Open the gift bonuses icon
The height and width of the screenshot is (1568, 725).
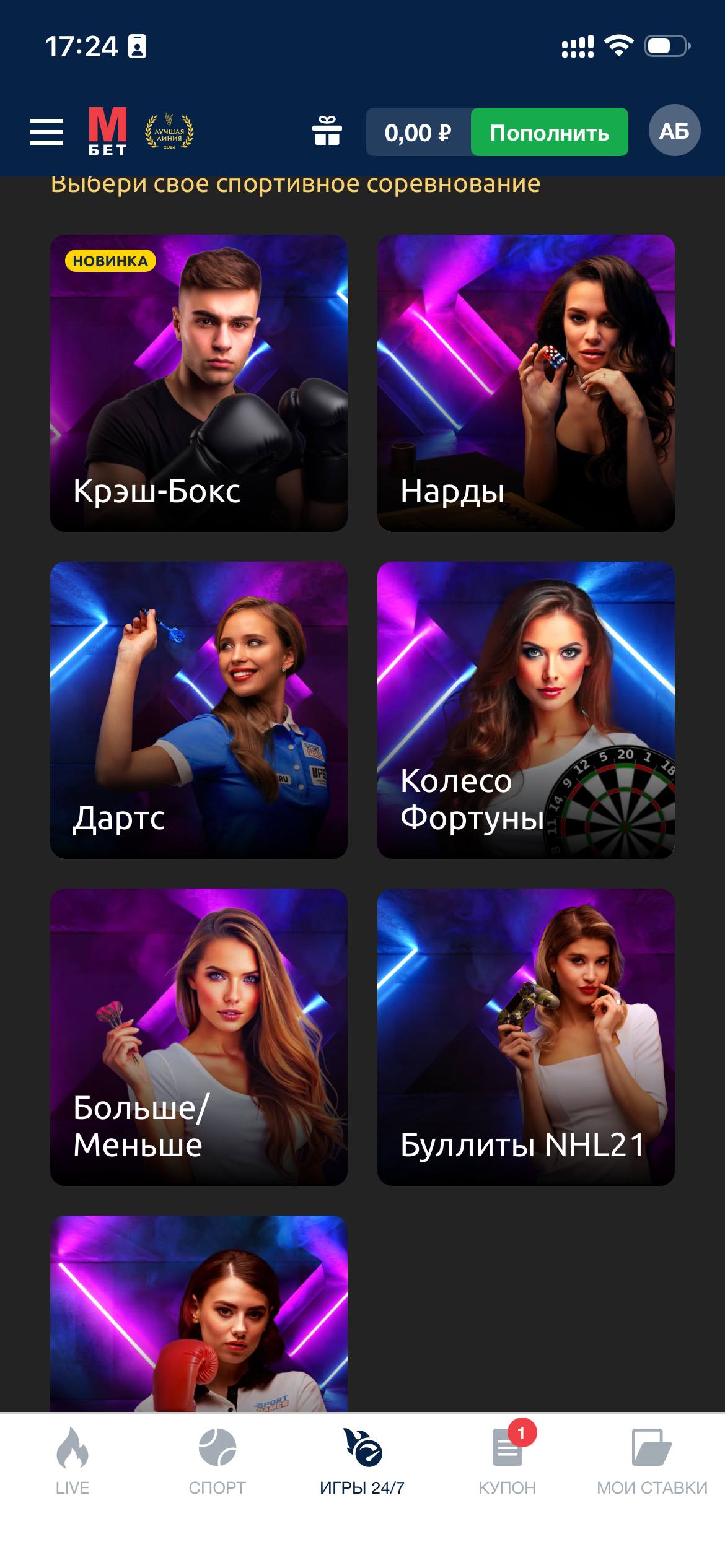pyautogui.click(x=327, y=131)
